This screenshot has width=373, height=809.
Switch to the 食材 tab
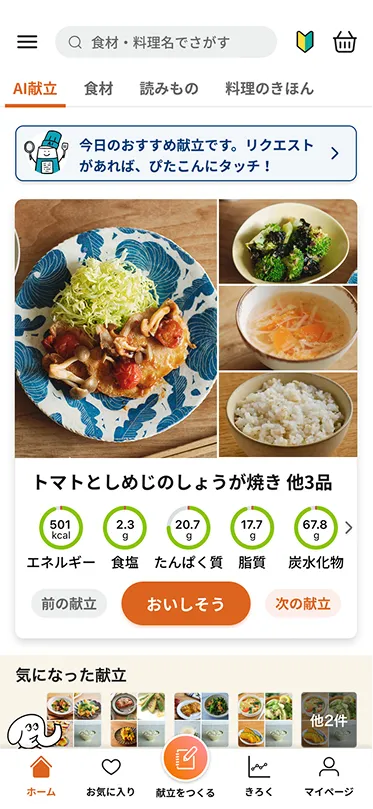pyautogui.click(x=99, y=89)
